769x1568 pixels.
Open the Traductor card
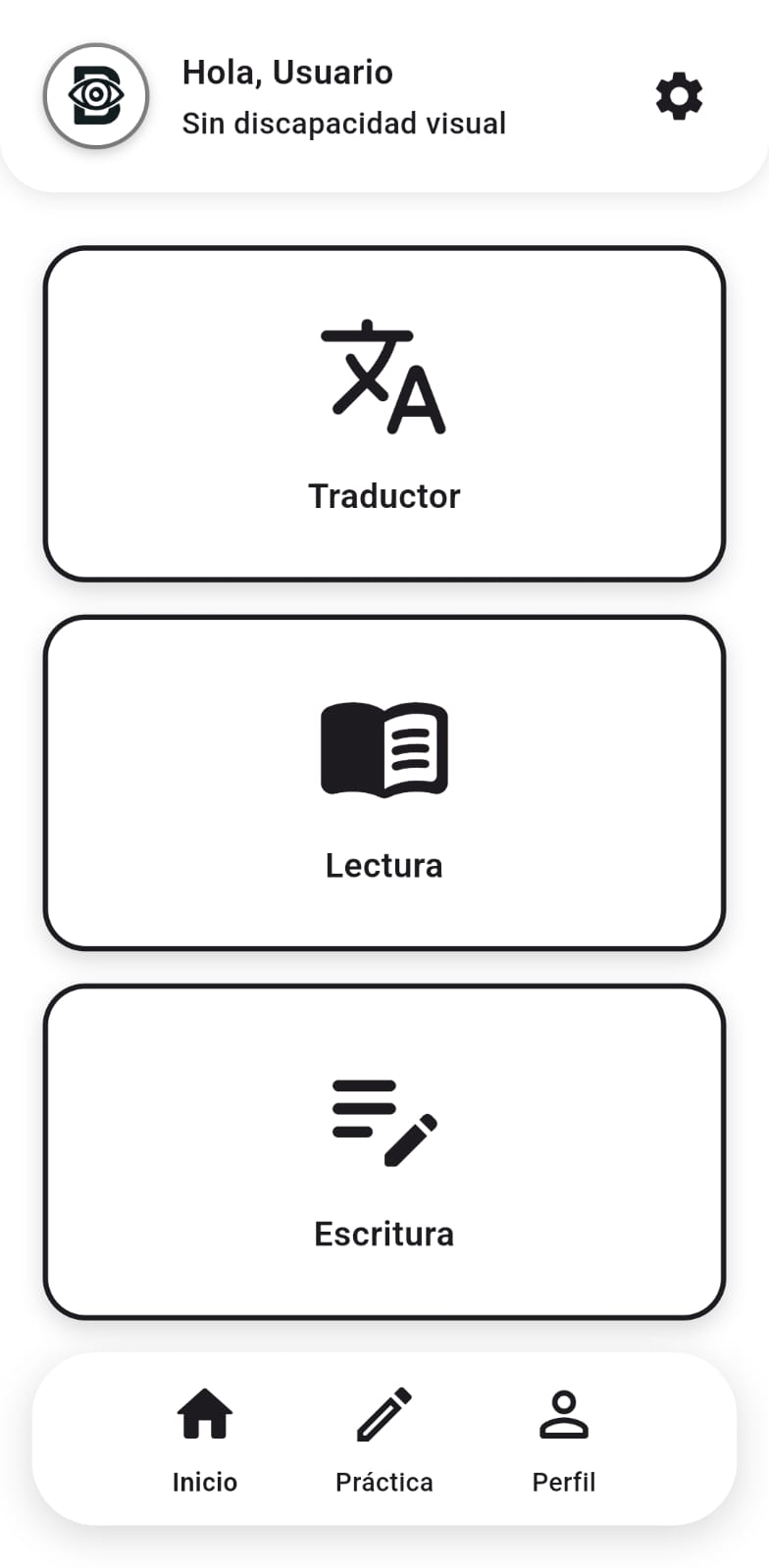[384, 414]
